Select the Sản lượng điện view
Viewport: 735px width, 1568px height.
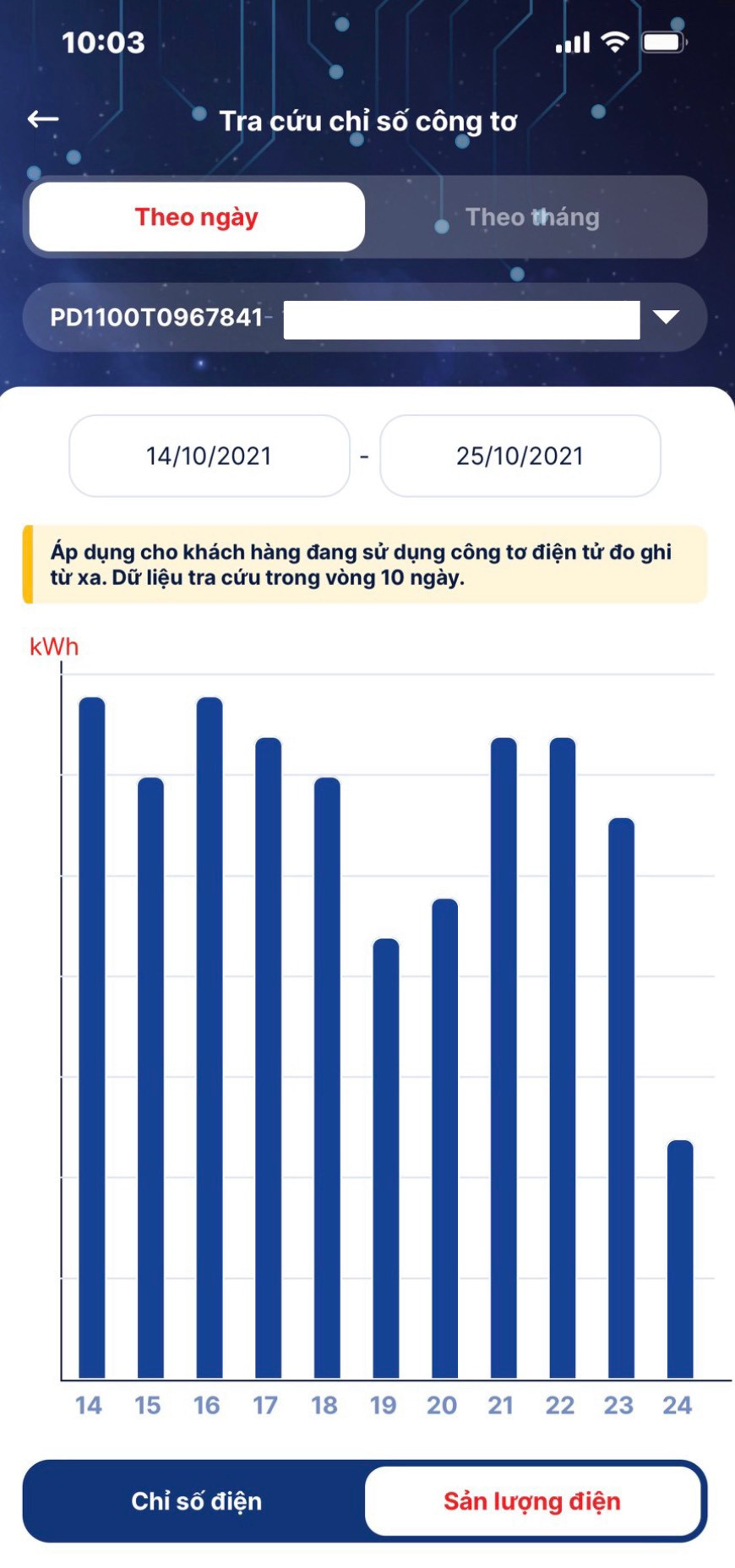[532, 1500]
